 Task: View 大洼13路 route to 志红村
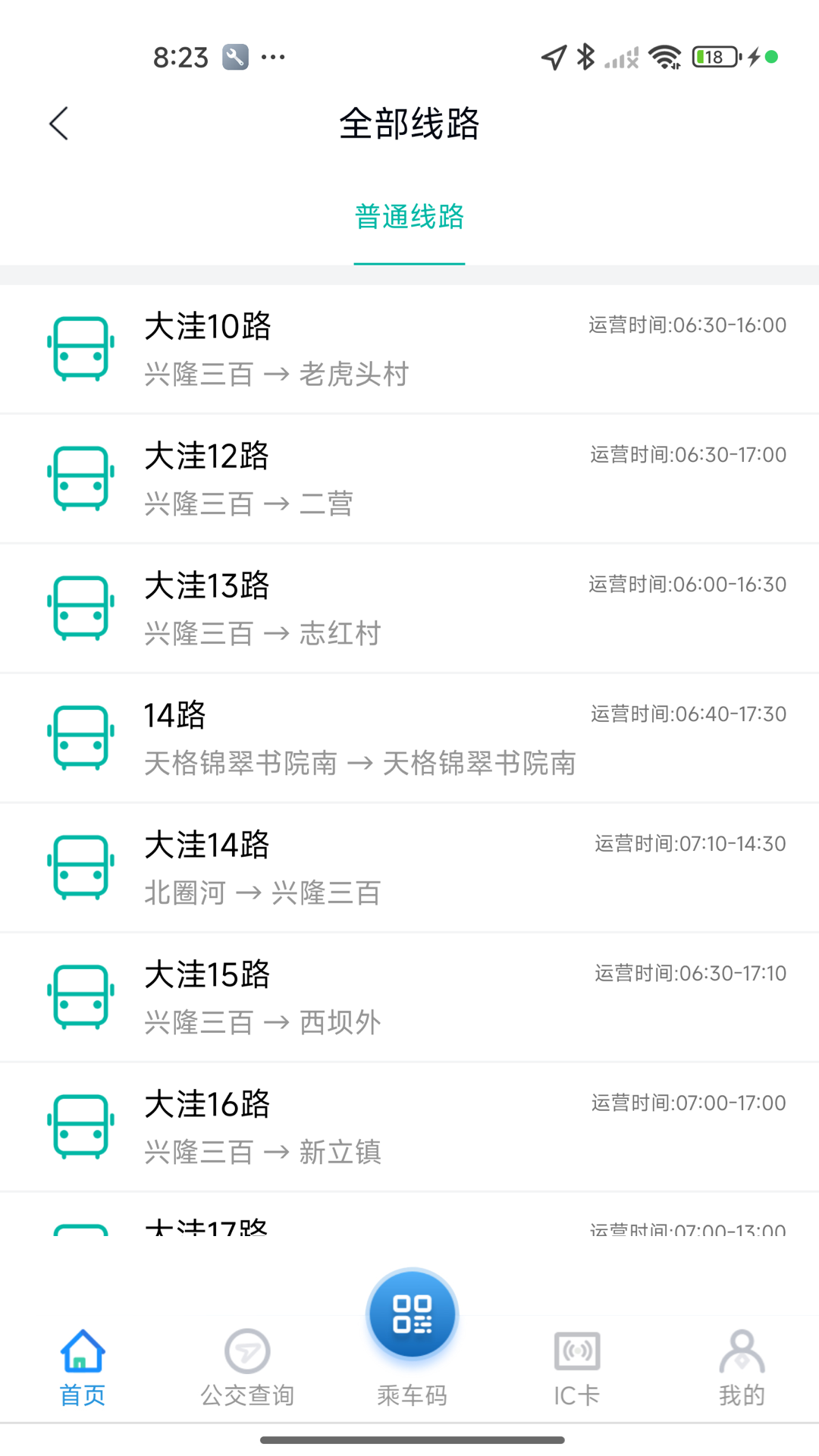(x=409, y=609)
